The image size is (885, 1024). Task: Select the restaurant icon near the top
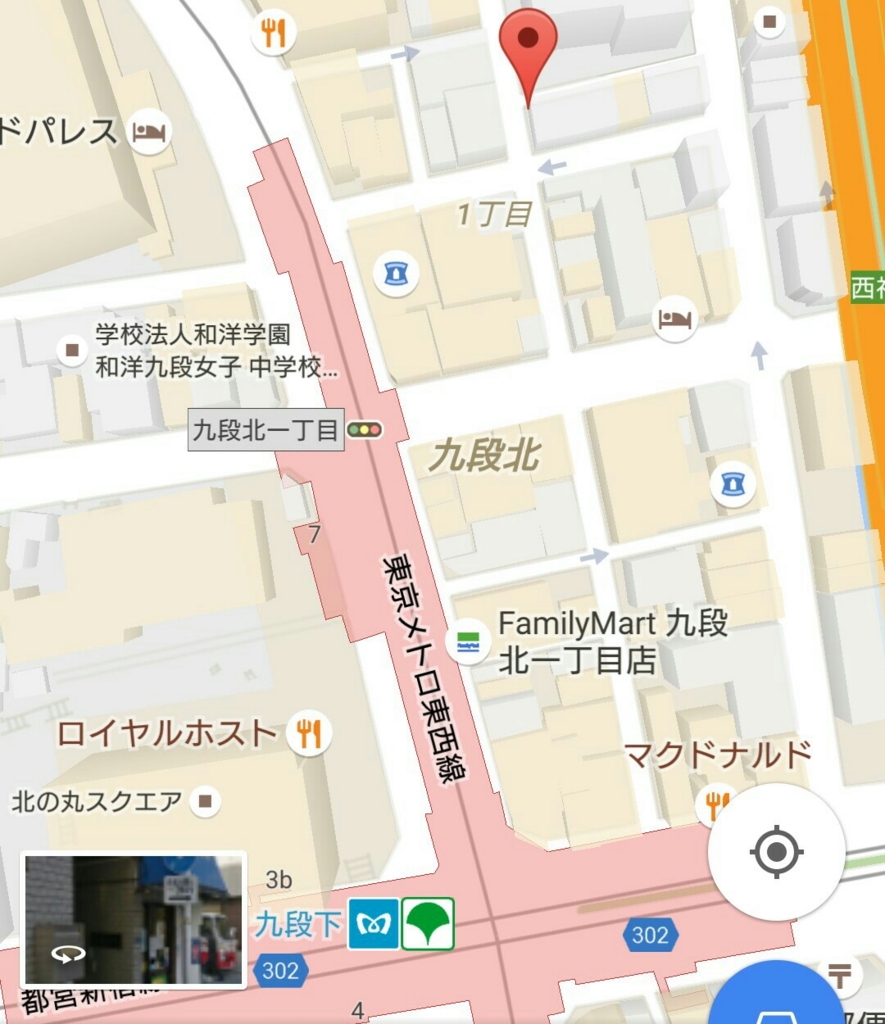coord(273,30)
